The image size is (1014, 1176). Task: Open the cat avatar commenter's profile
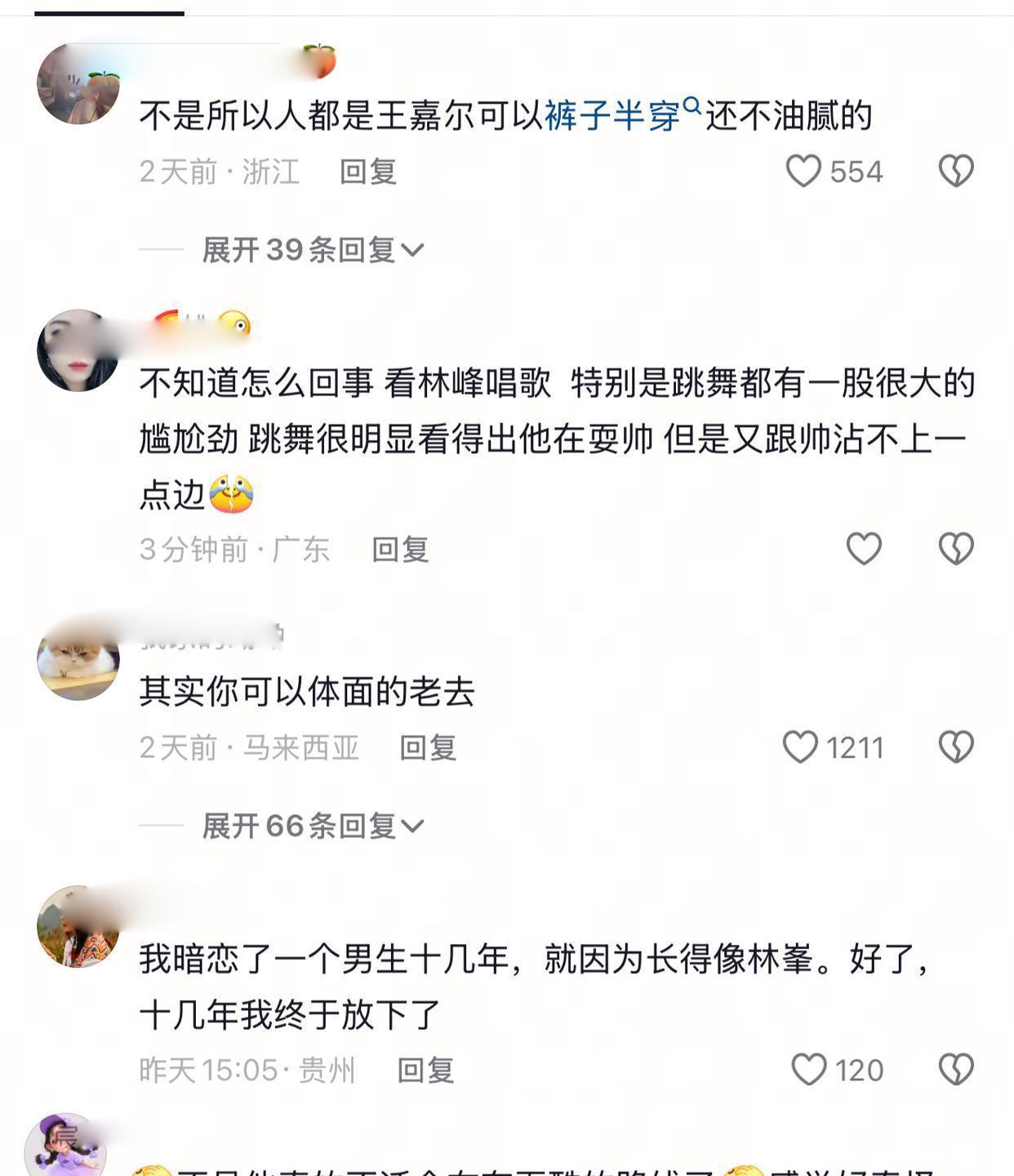78,659
